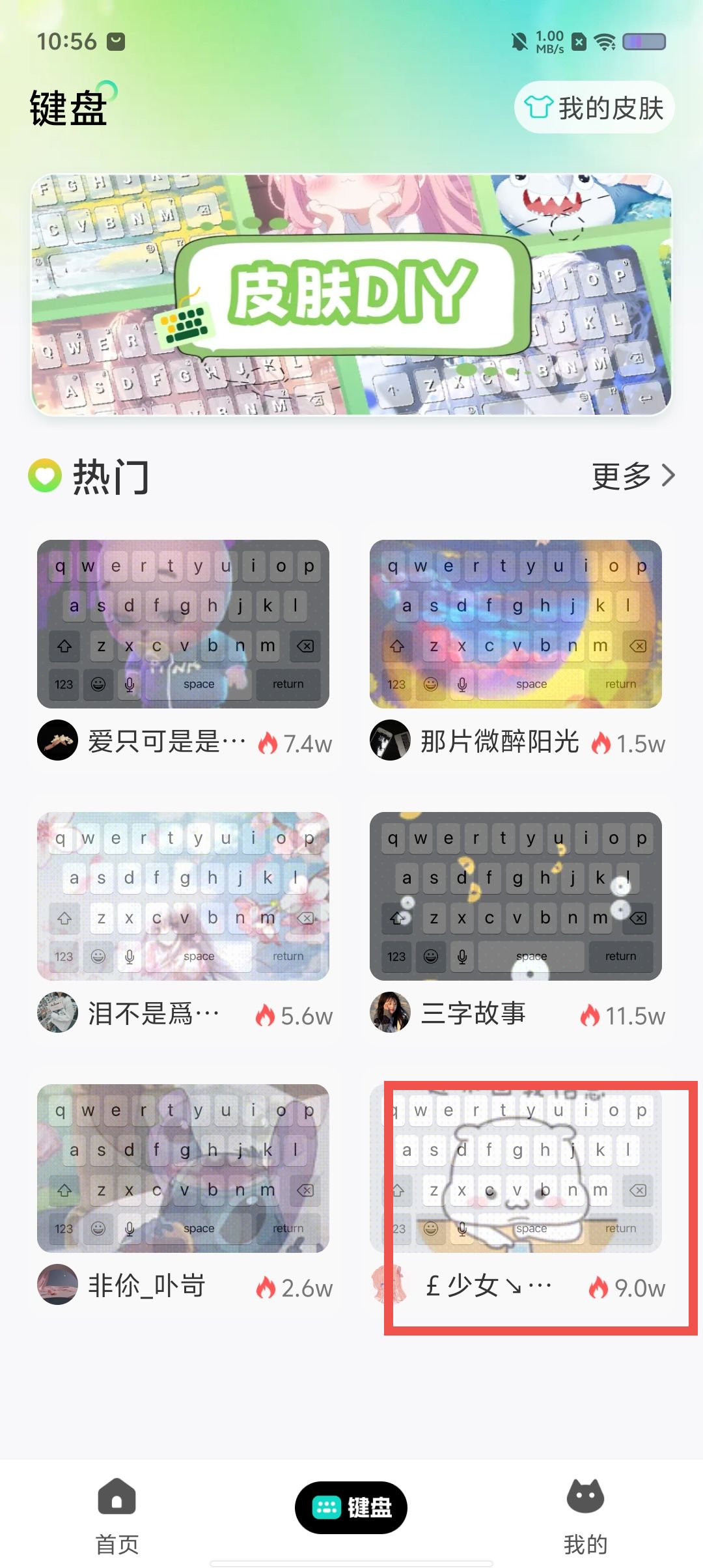Choose the 三字故事 keyboard skin

pos(516,896)
